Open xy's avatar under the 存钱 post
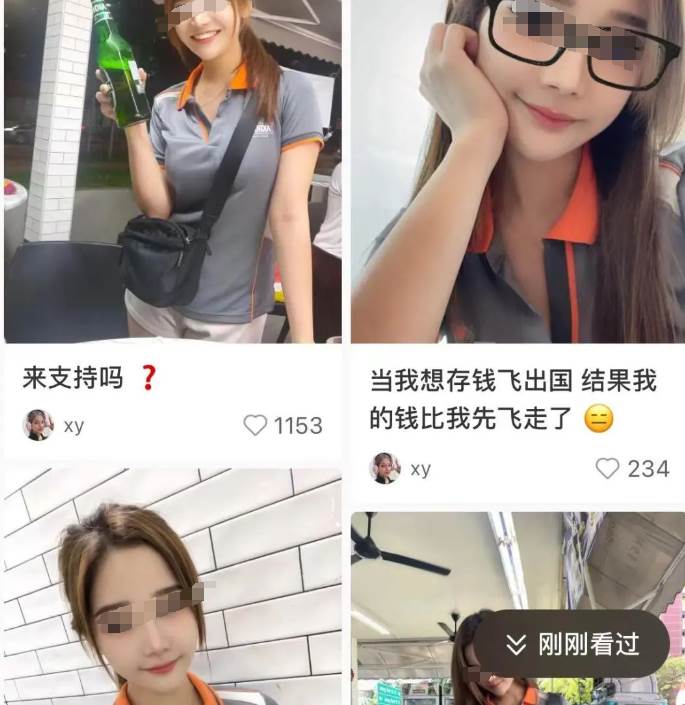Screen dimensions: 685x705 click(386, 468)
